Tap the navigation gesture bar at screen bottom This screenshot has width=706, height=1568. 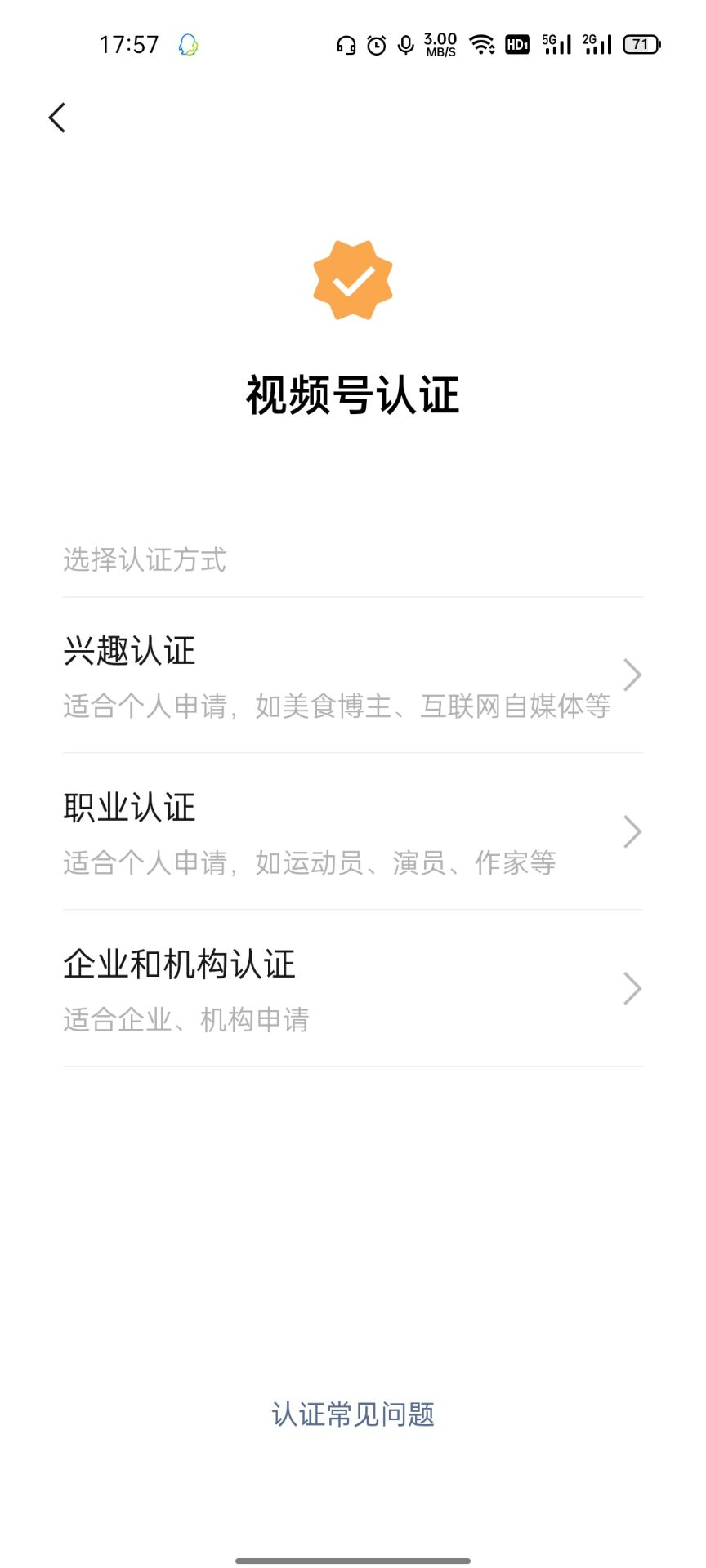click(x=352, y=1554)
